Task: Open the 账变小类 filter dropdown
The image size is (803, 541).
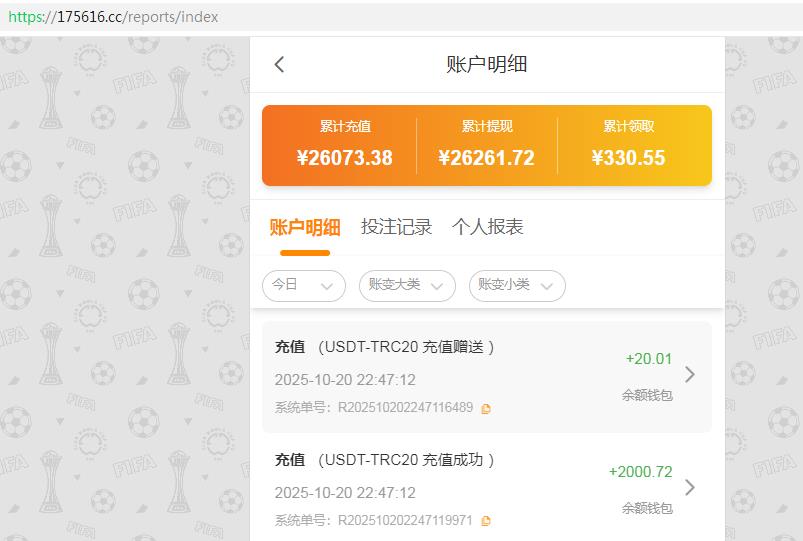Action: coord(516,285)
